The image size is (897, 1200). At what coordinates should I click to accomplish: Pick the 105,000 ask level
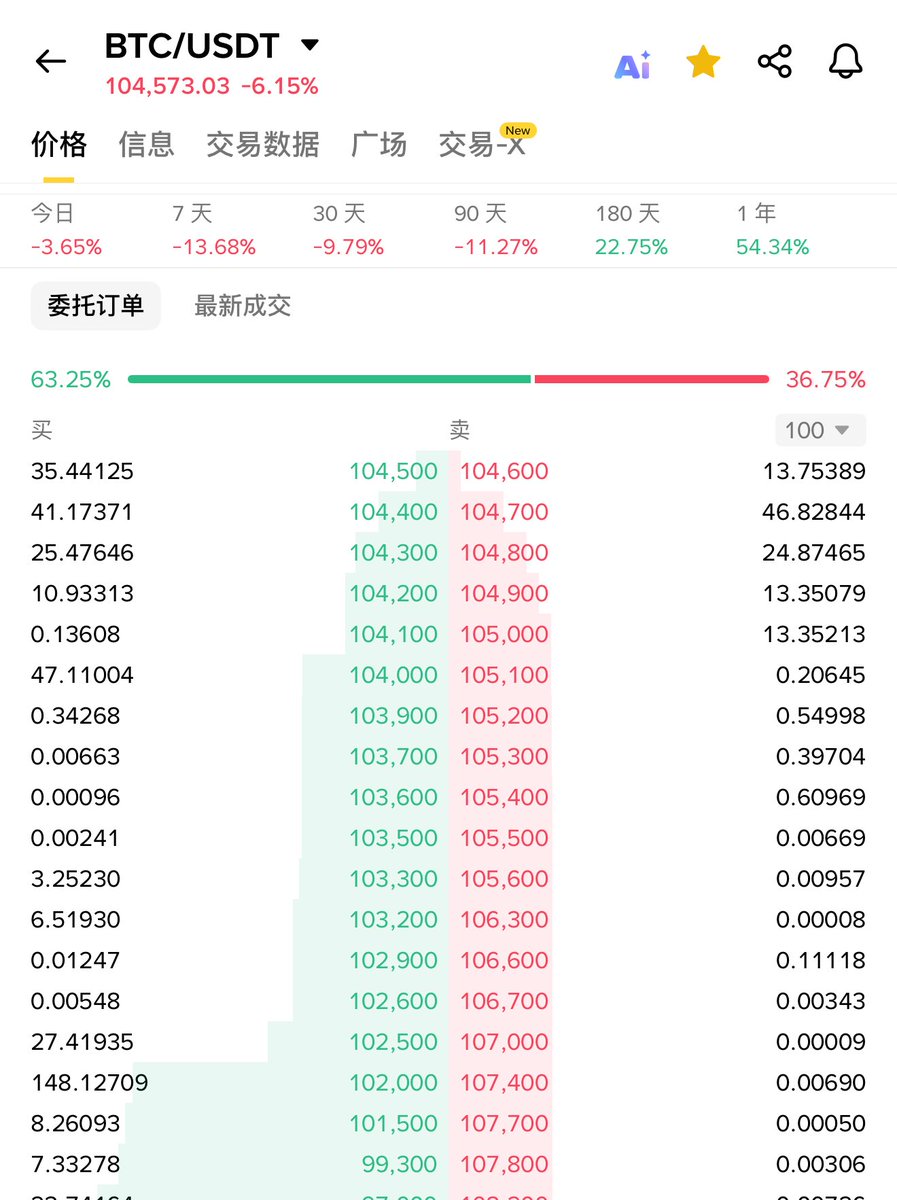pos(504,635)
